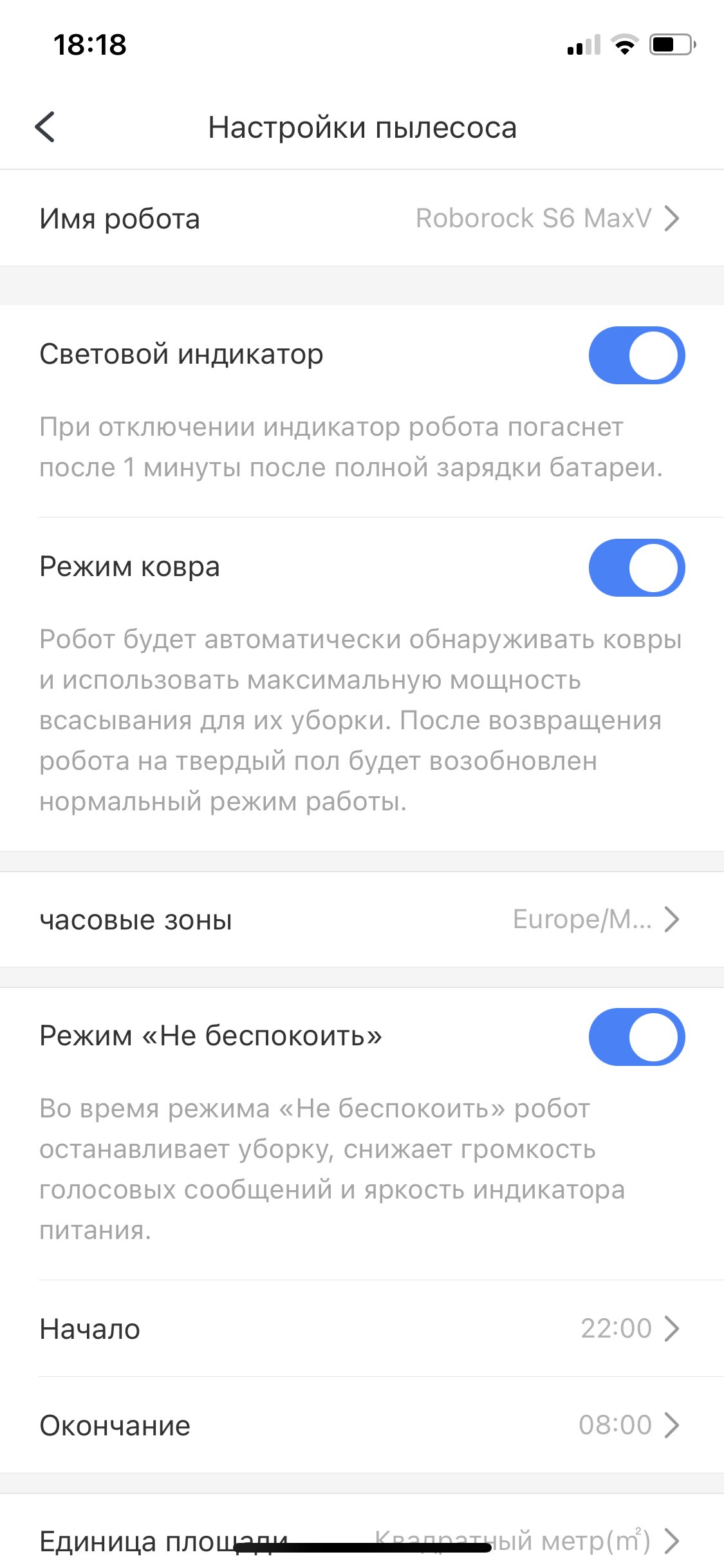Disable Режим ковра toggle
Image resolution: width=724 pixels, height=1568 pixels.
pos(636,568)
